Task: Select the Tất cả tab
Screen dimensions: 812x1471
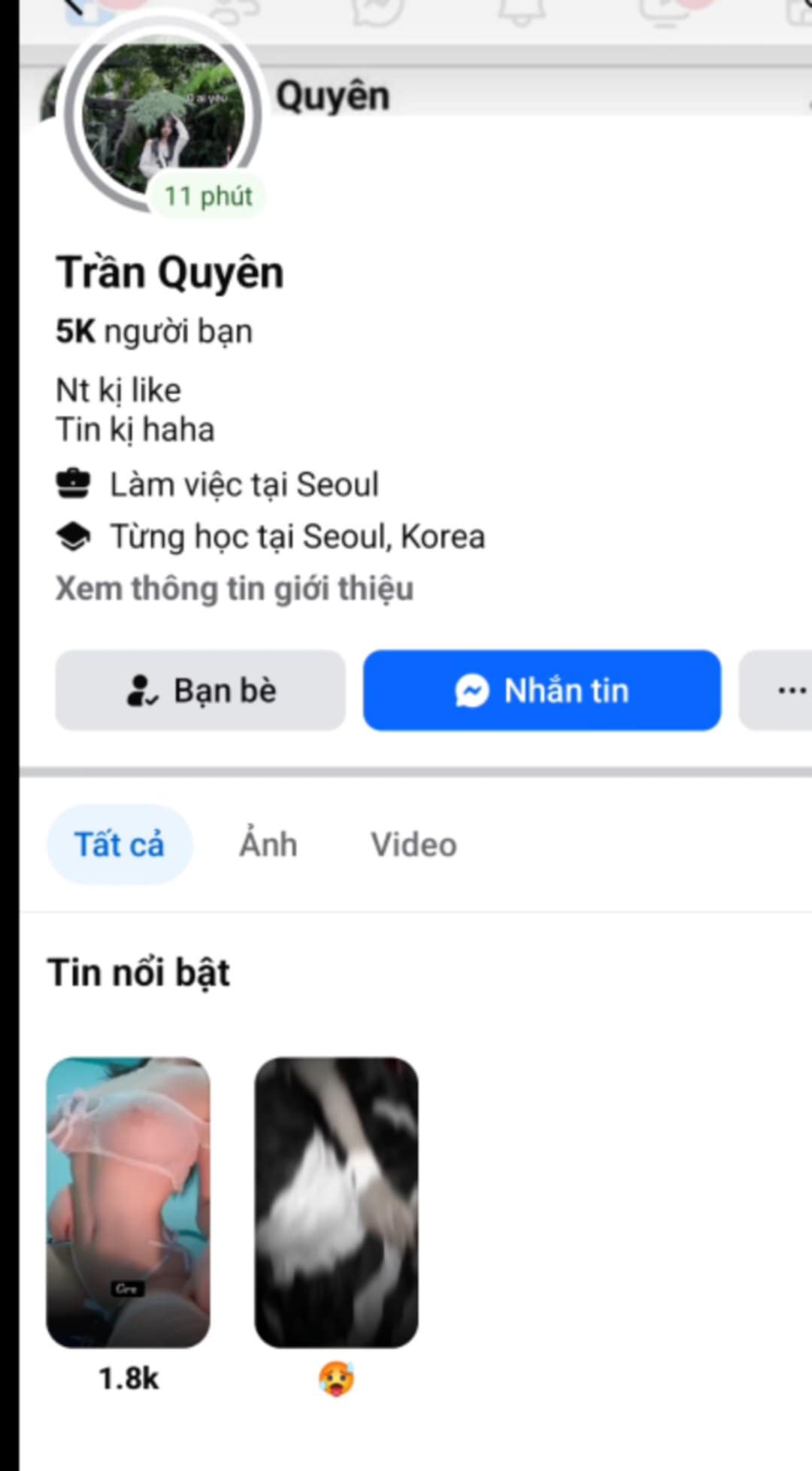Action: (x=120, y=845)
